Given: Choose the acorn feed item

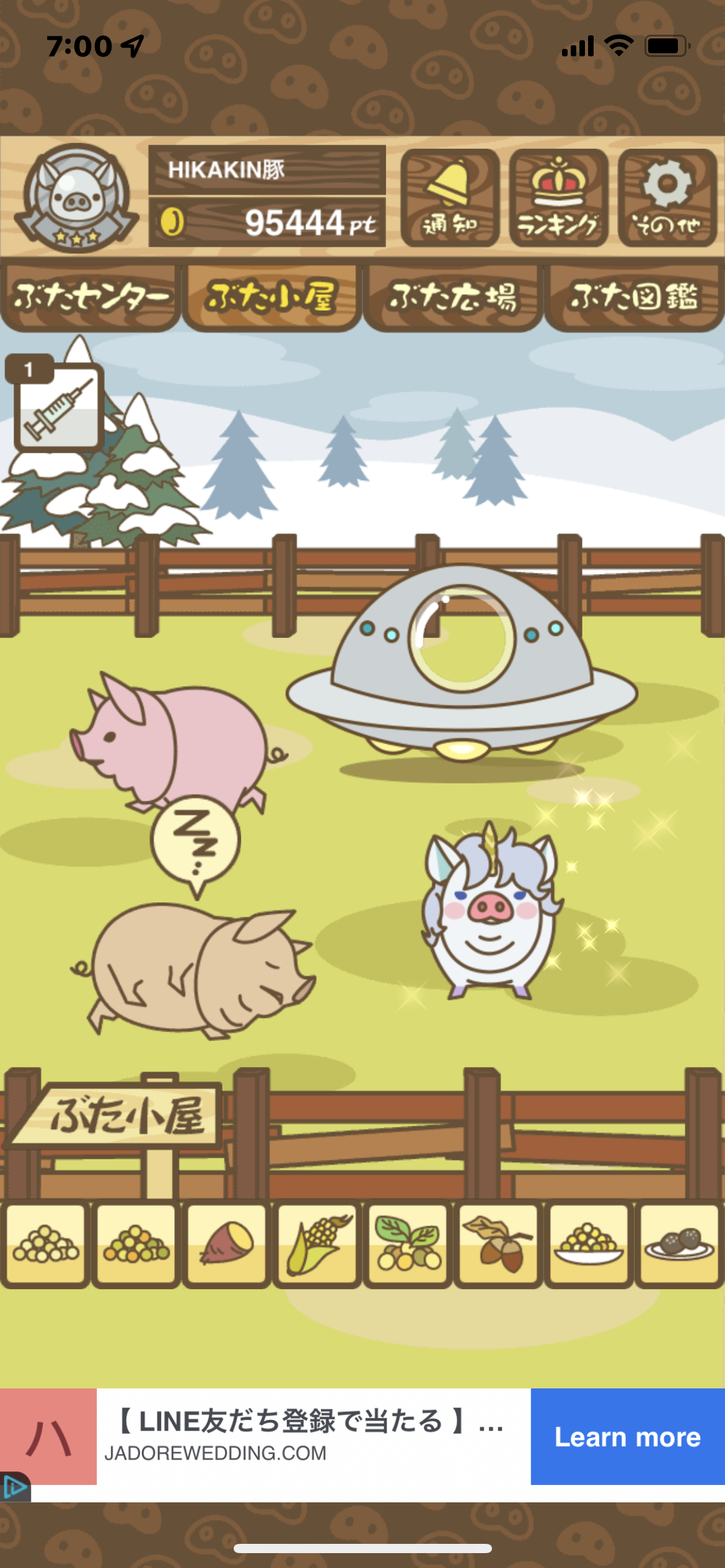Looking at the screenshot, I should [498, 1243].
